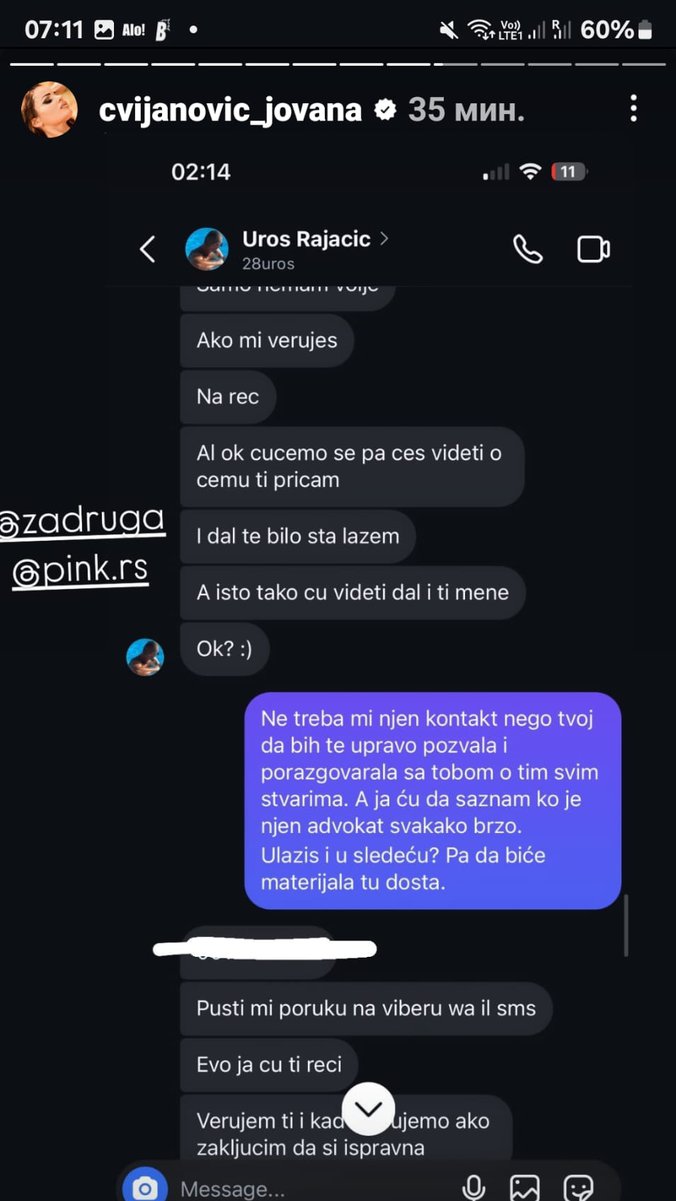Open cvijanovic_jovana profile from username

pos(230,110)
